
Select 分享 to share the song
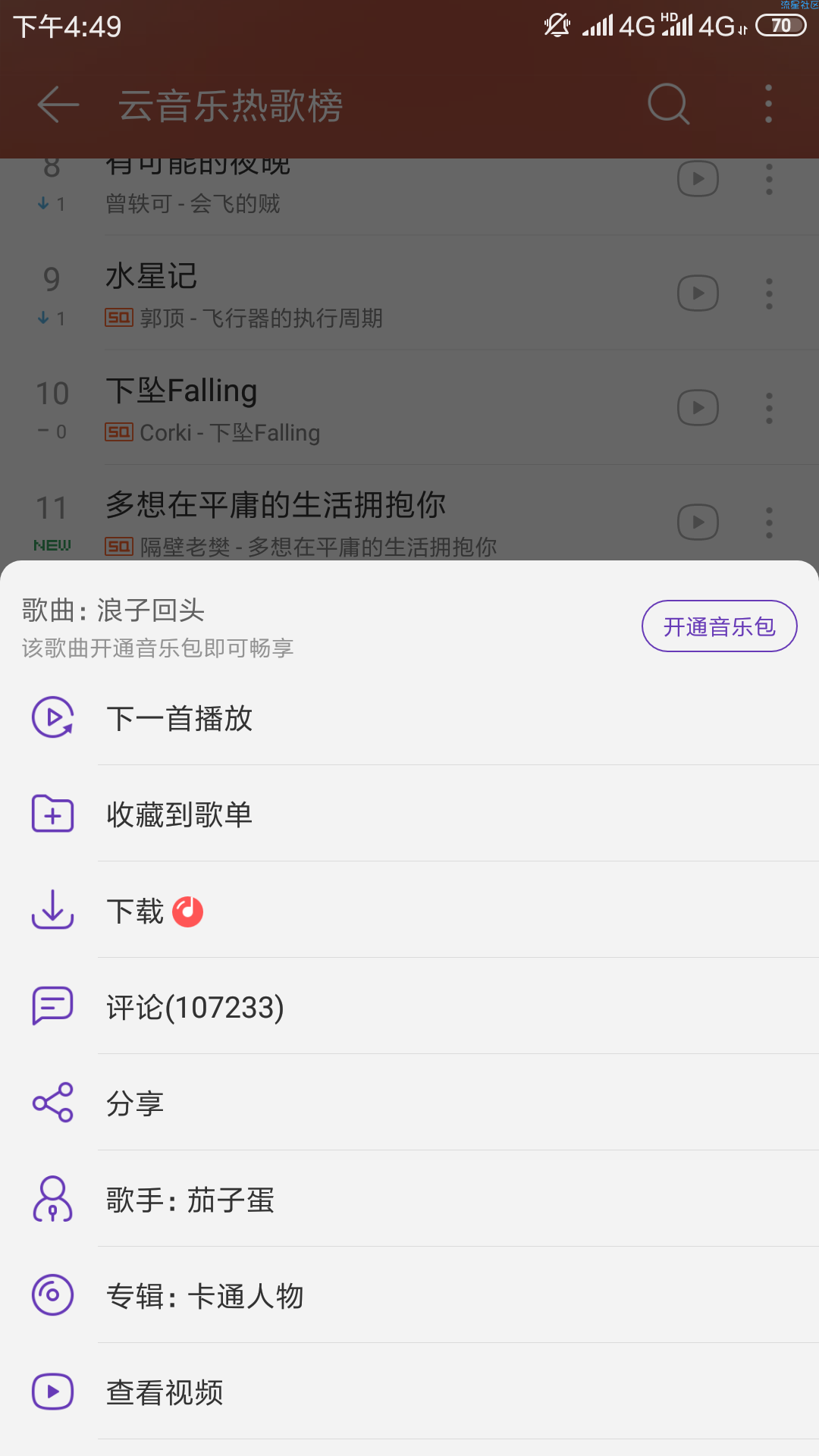(x=409, y=1103)
